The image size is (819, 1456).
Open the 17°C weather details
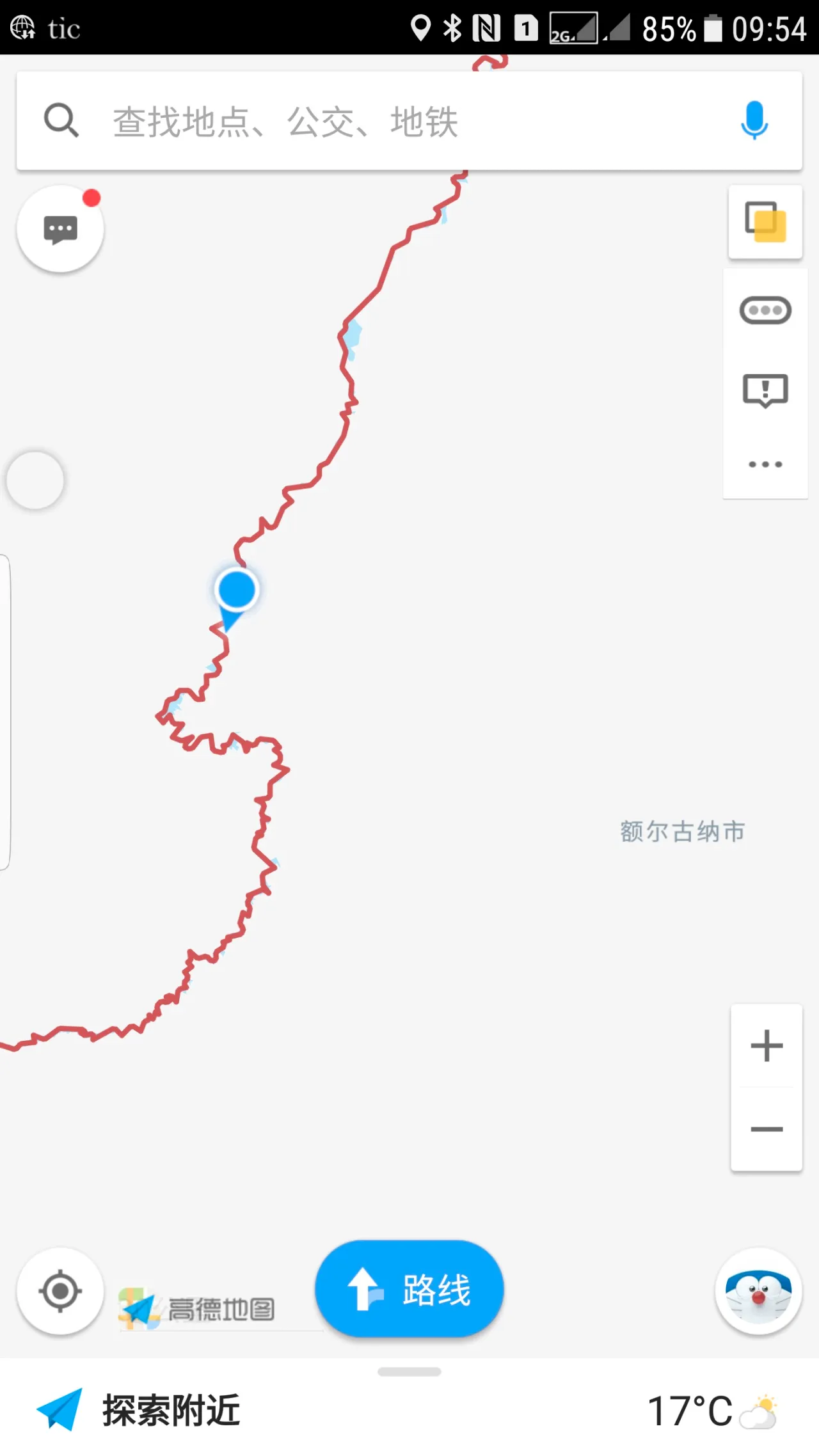click(x=710, y=1410)
